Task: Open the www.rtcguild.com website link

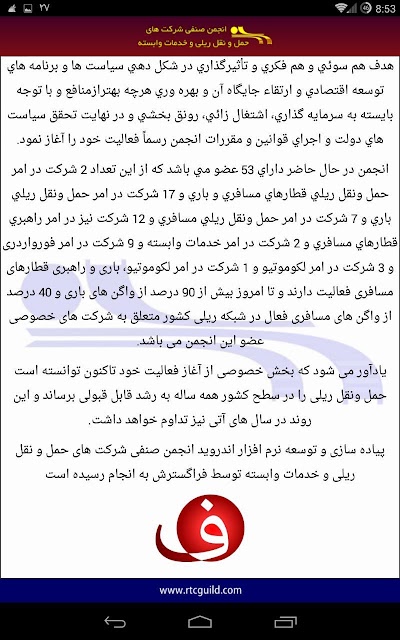Action: point(200,590)
